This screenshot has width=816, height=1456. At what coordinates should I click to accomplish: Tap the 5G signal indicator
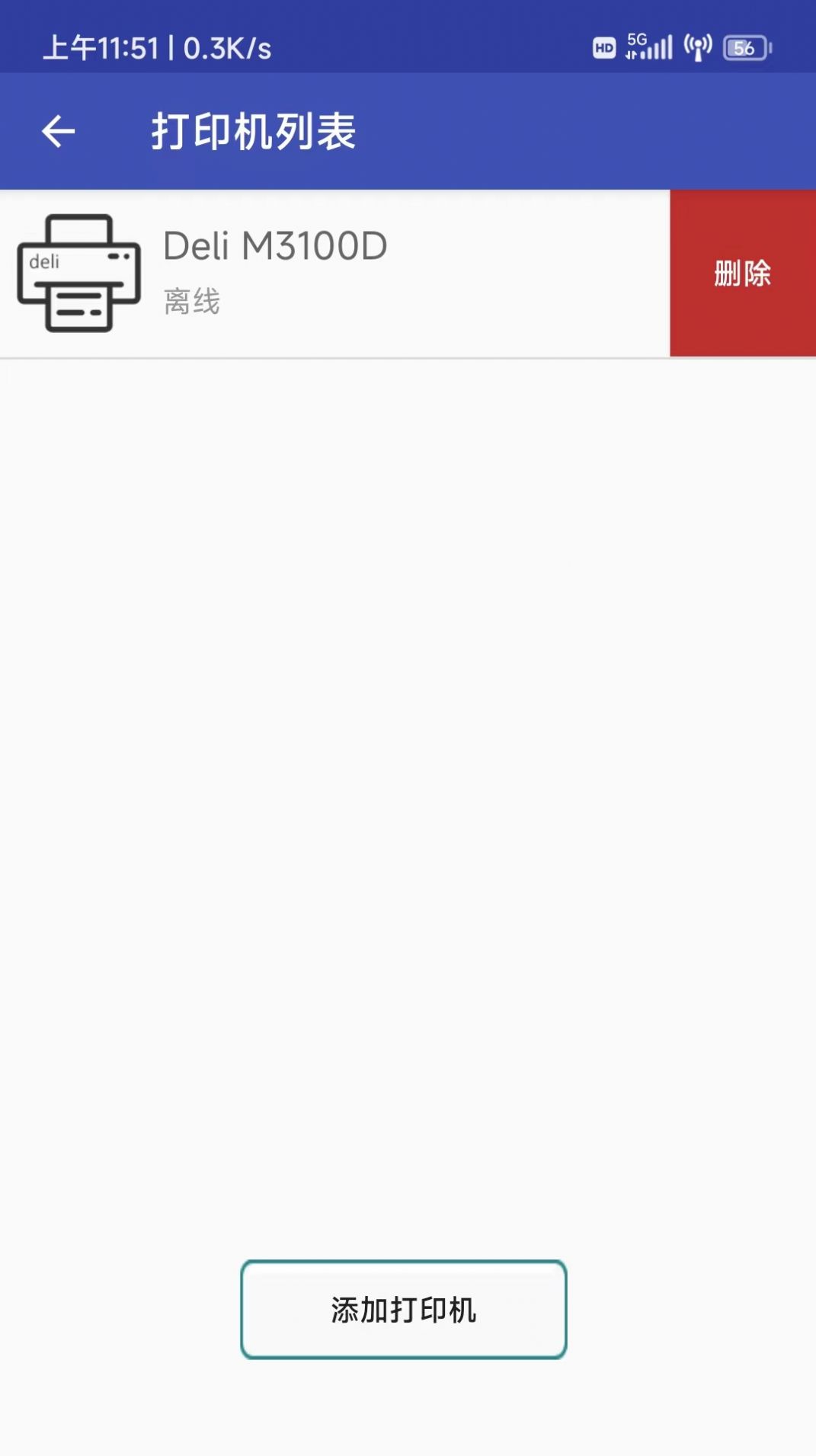click(x=647, y=47)
